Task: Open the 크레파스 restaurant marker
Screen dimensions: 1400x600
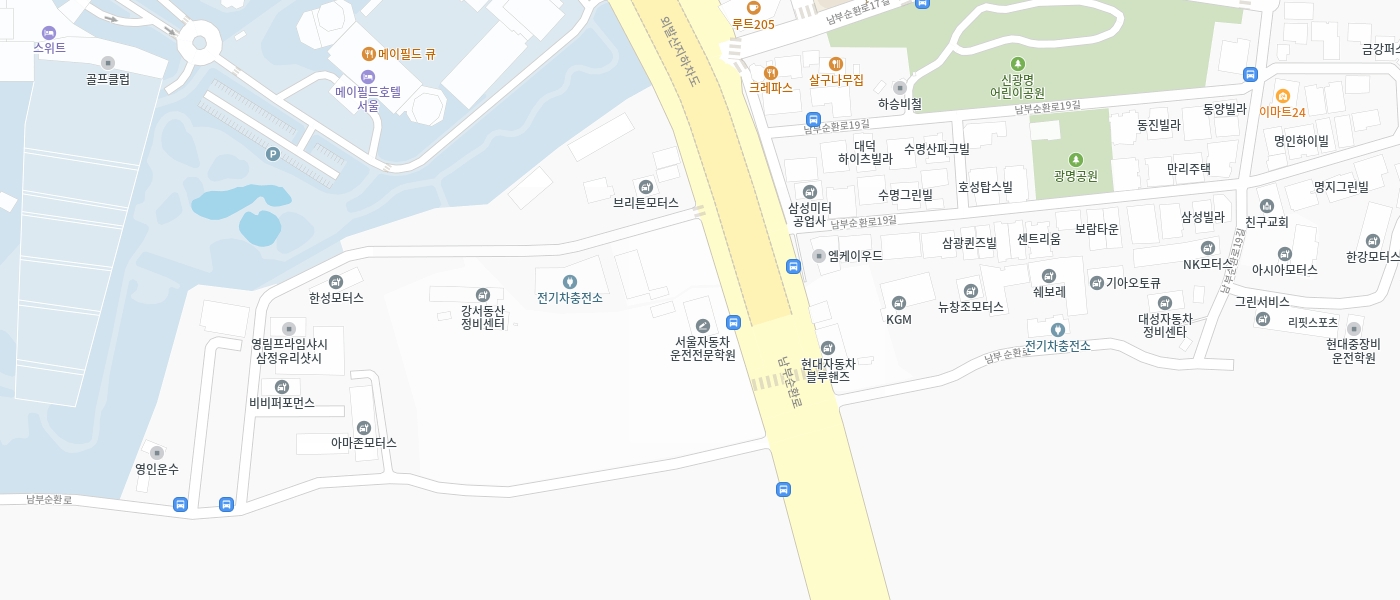Action: (x=771, y=72)
